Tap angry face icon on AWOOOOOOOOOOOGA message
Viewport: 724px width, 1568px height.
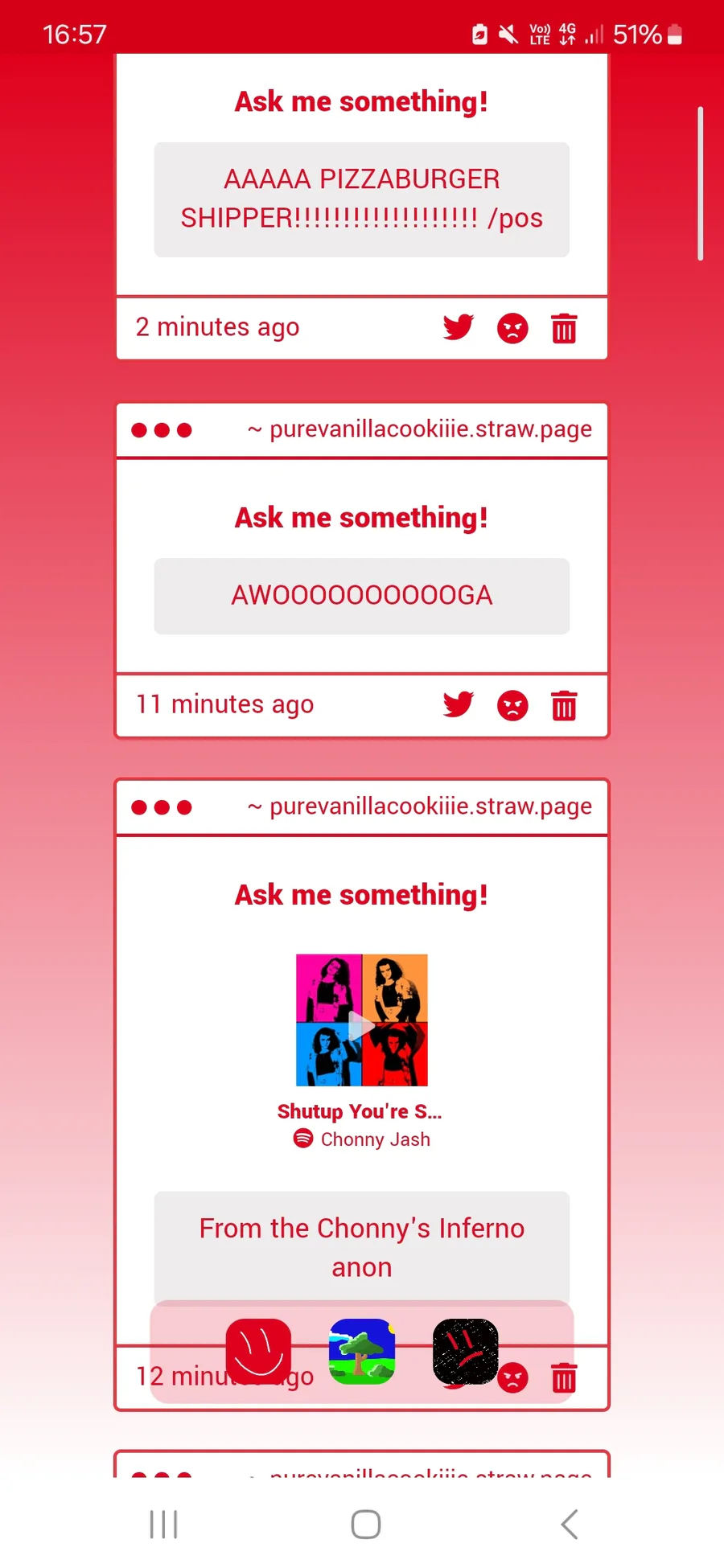[512, 705]
